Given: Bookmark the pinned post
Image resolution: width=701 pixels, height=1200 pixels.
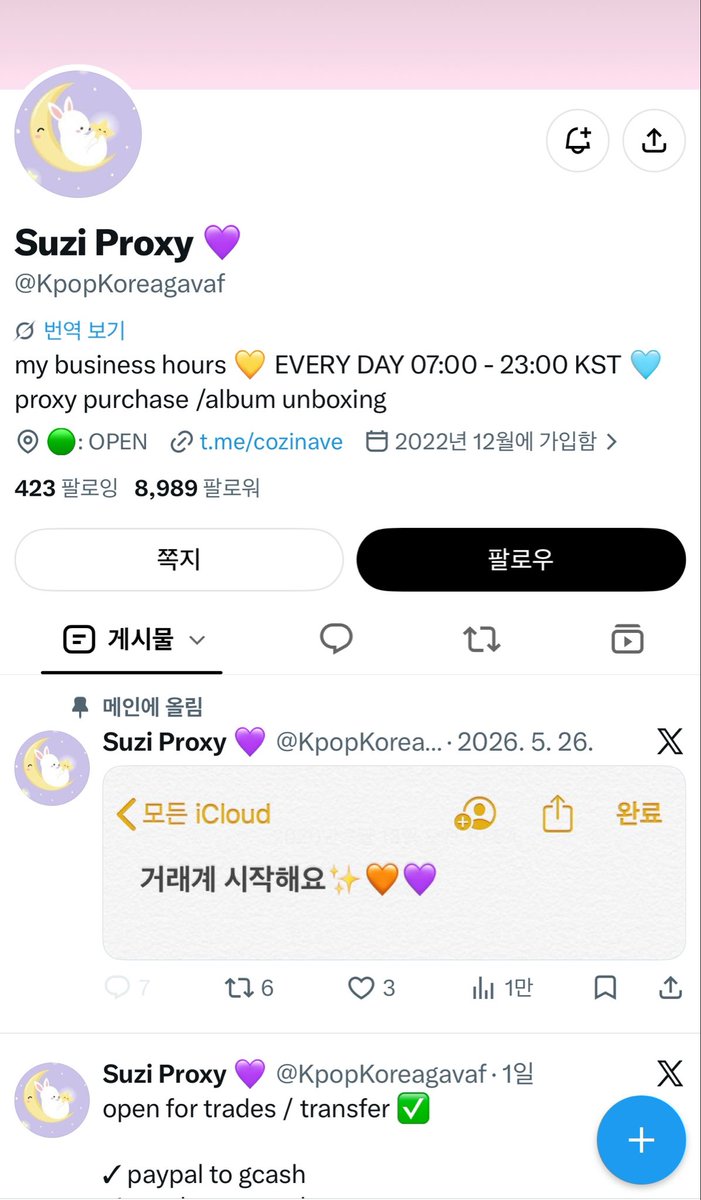Looking at the screenshot, I should (x=605, y=988).
